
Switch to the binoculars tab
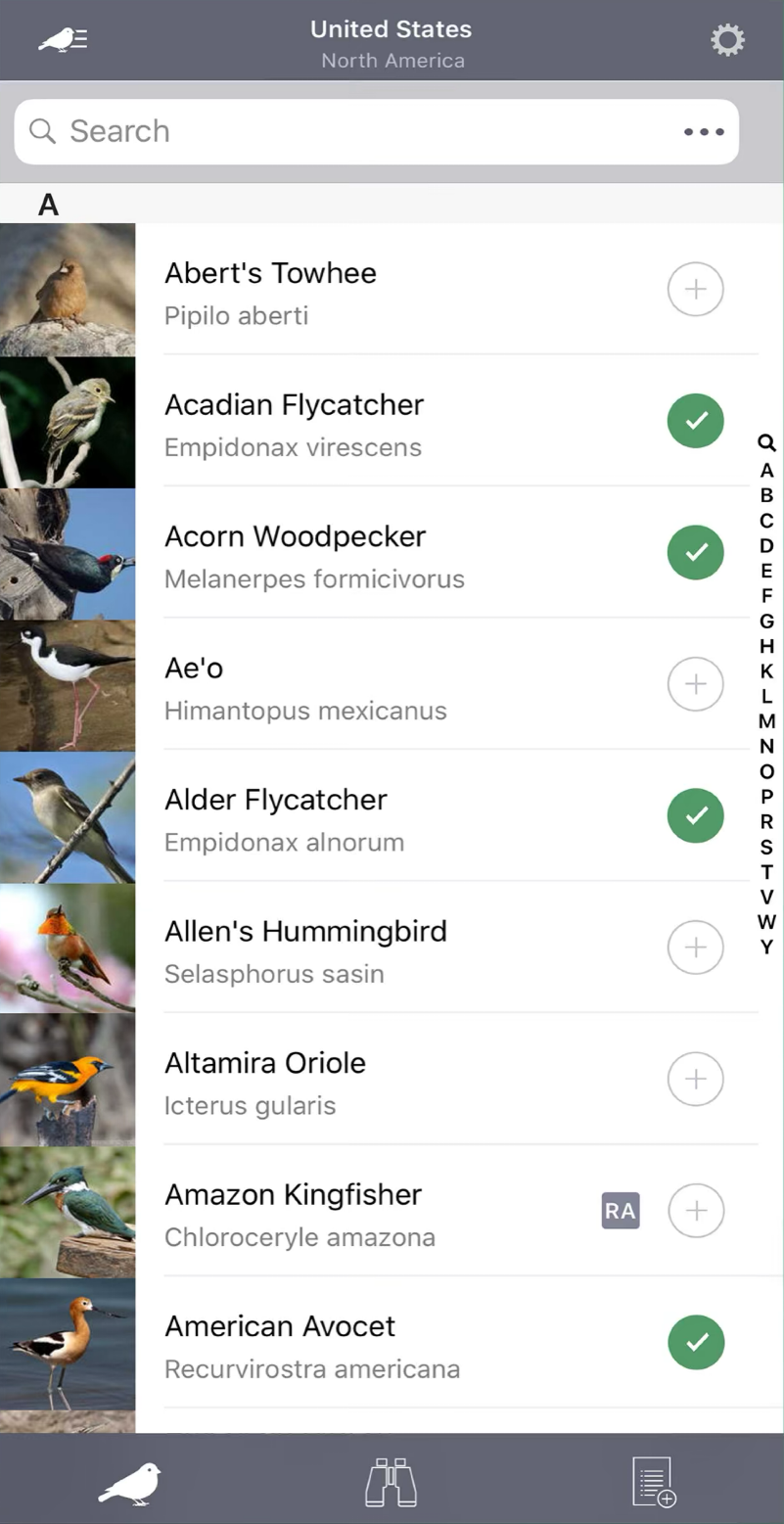[391, 1482]
